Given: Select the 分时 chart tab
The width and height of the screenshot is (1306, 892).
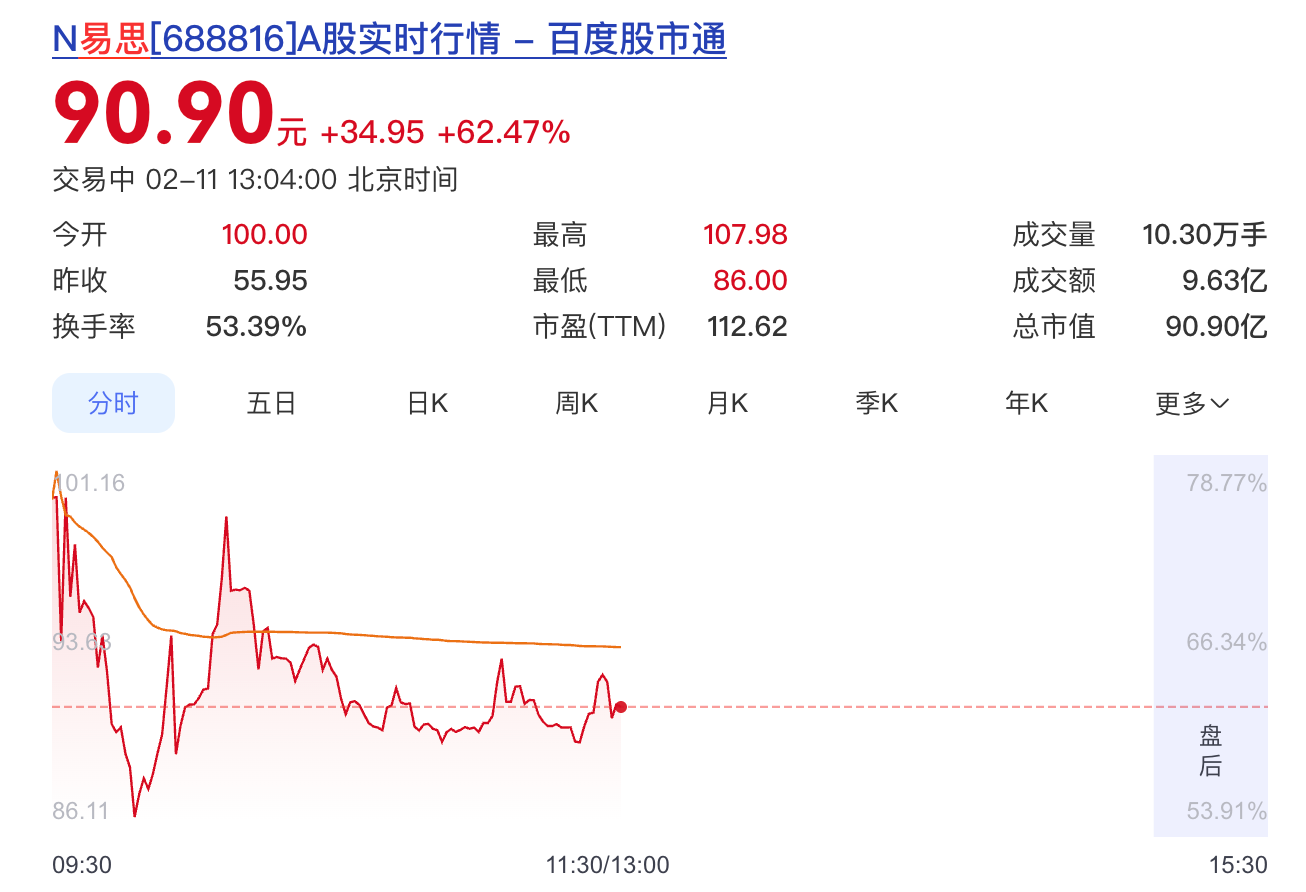Looking at the screenshot, I should (x=113, y=404).
